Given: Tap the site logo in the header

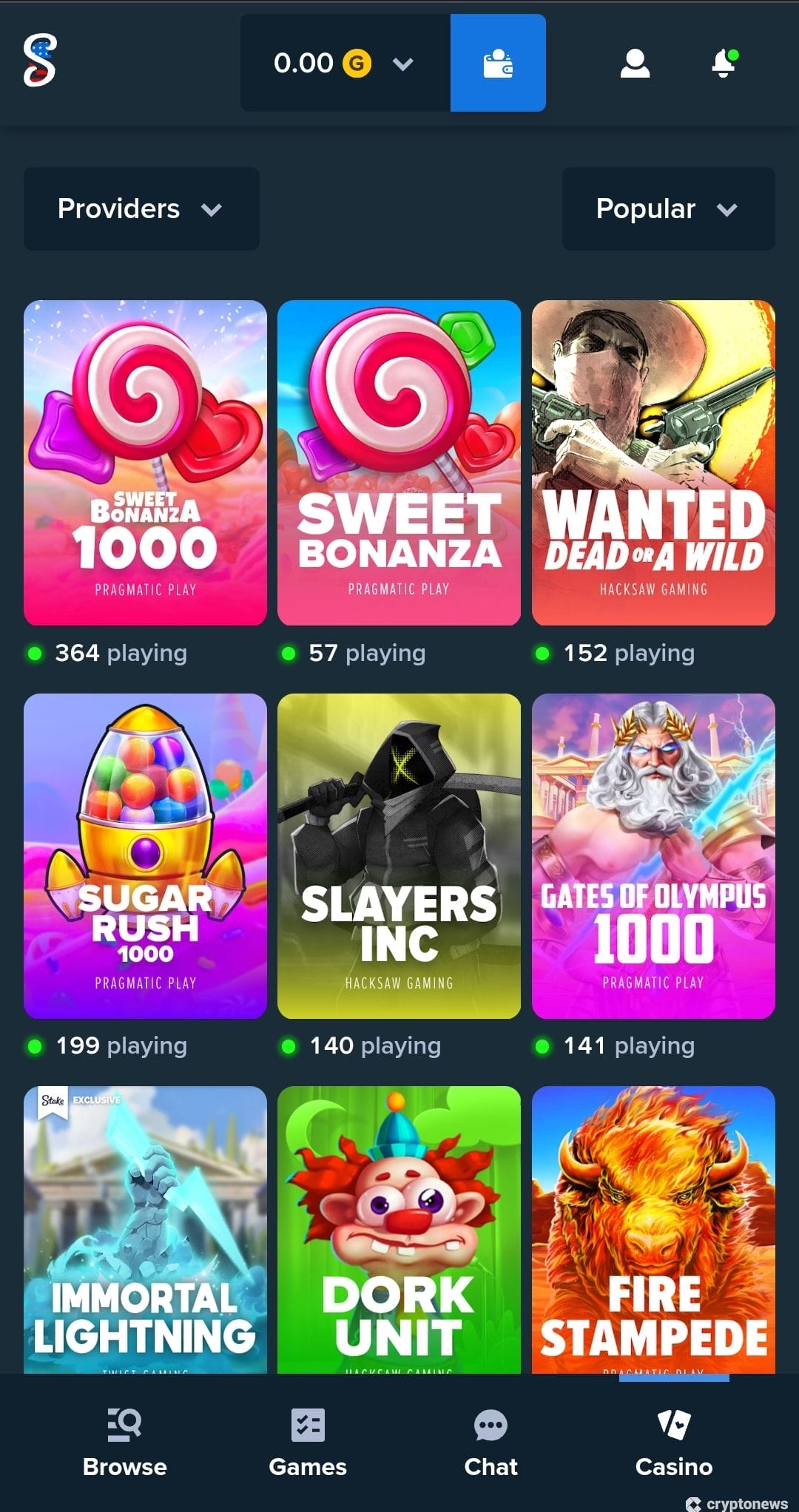Looking at the screenshot, I should click(40, 61).
